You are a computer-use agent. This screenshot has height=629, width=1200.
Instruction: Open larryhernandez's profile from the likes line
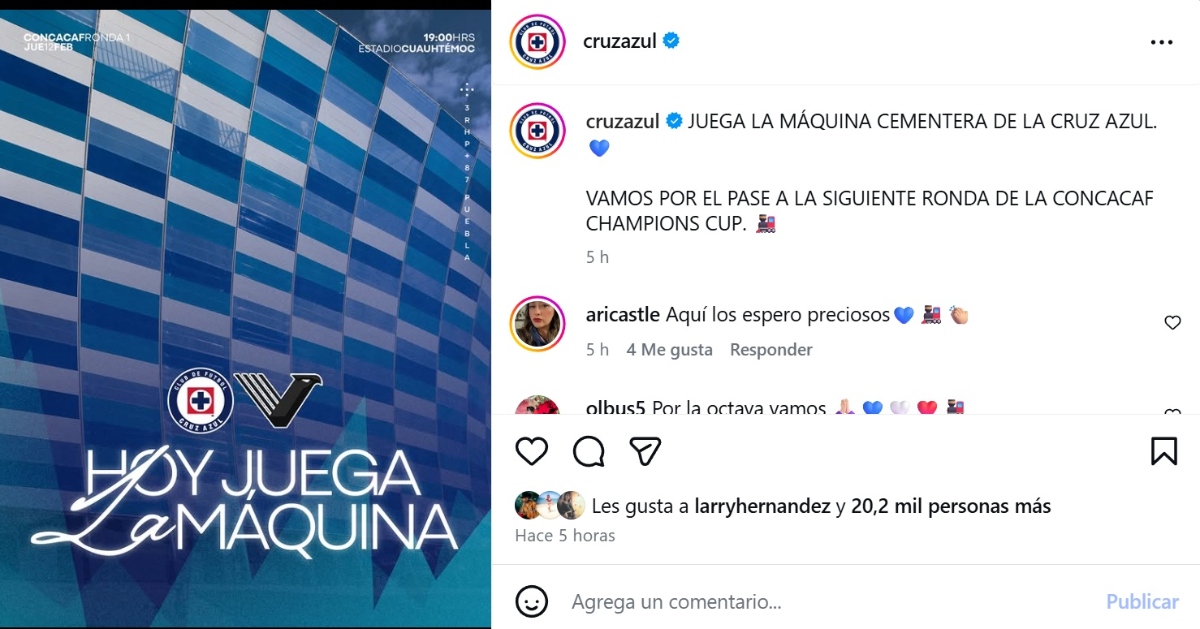763,507
